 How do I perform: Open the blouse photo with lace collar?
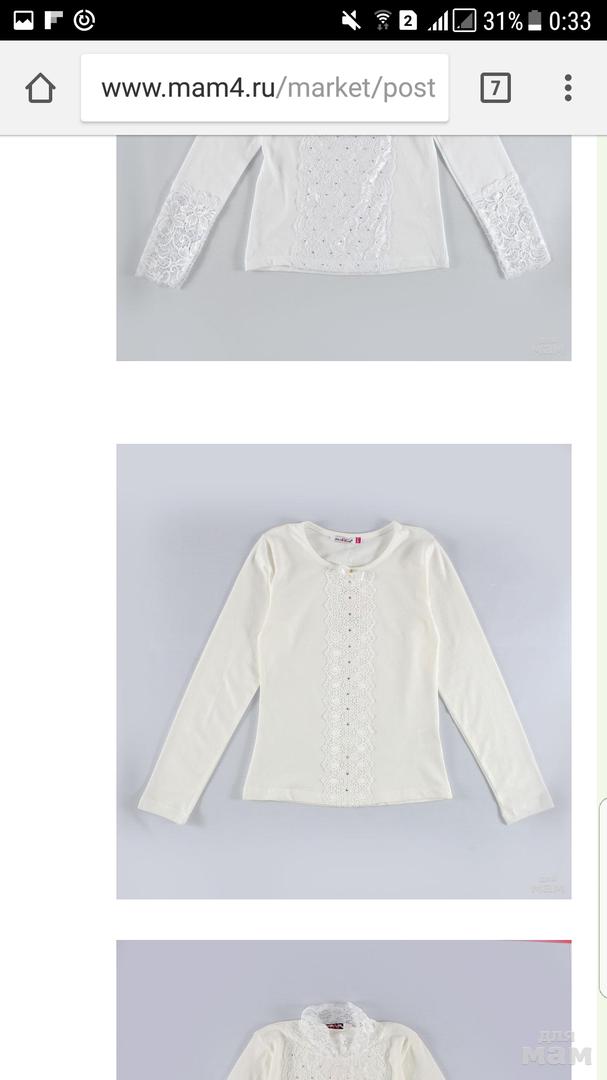(343, 1010)
